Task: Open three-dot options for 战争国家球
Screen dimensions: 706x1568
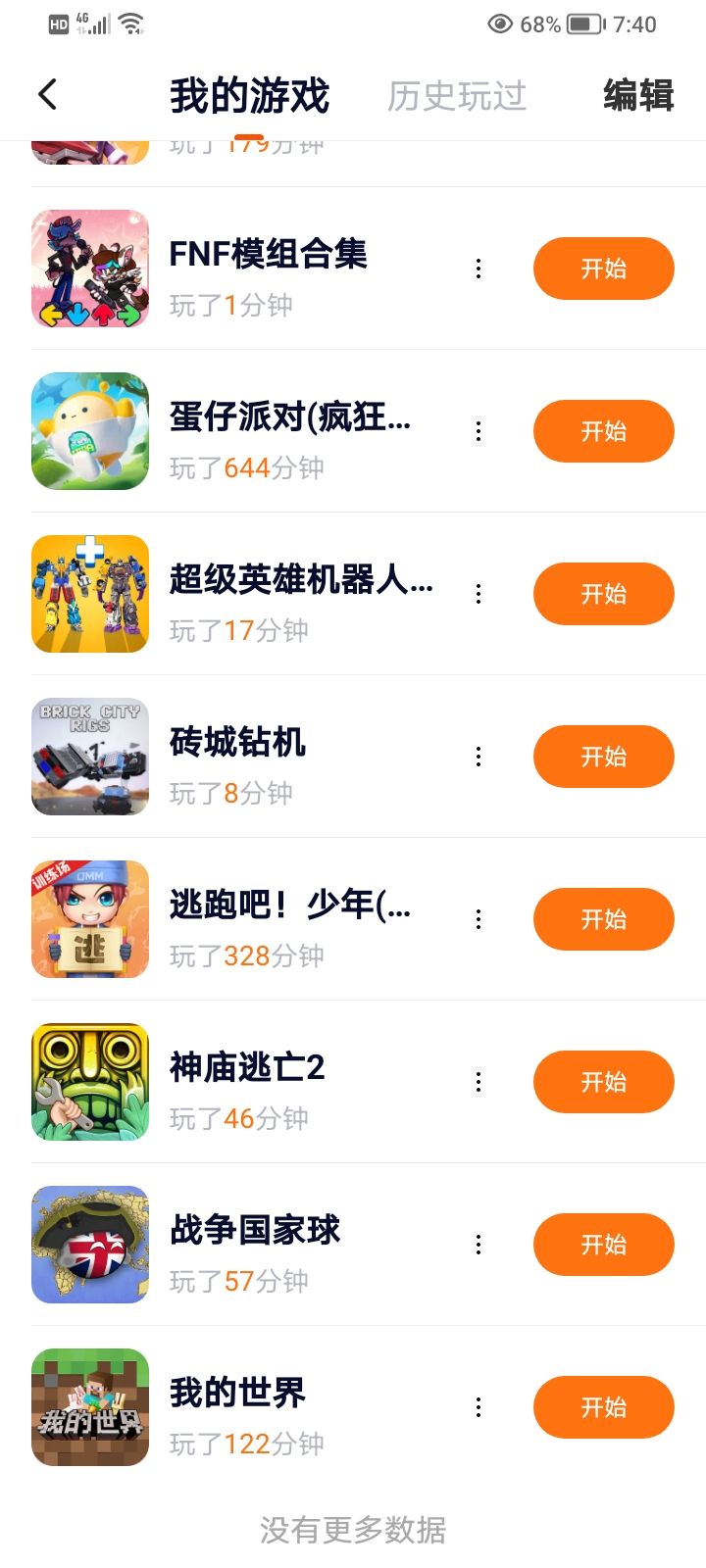Action: [x=479, y=1245]
